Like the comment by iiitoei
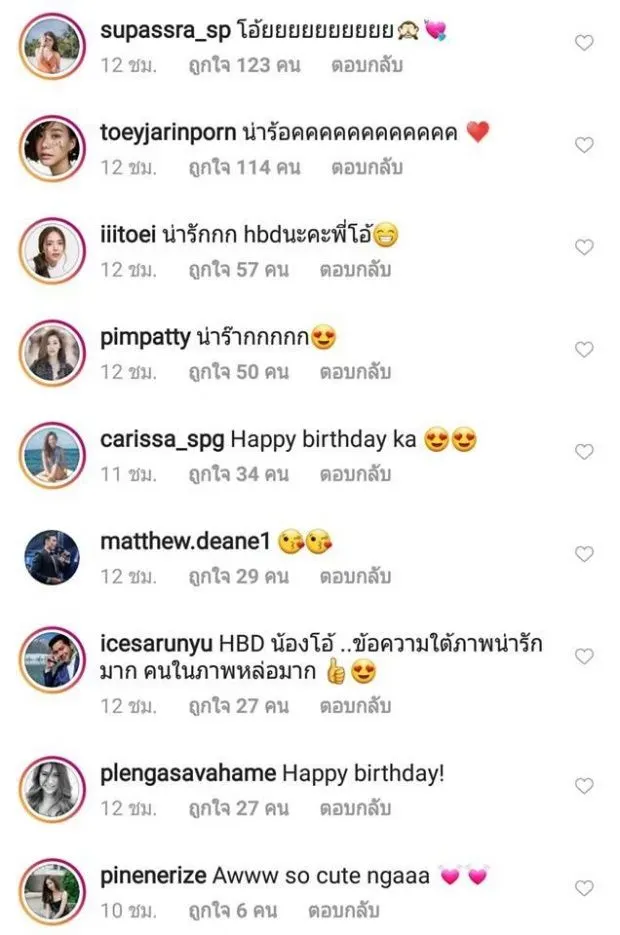 click(585, 247)
